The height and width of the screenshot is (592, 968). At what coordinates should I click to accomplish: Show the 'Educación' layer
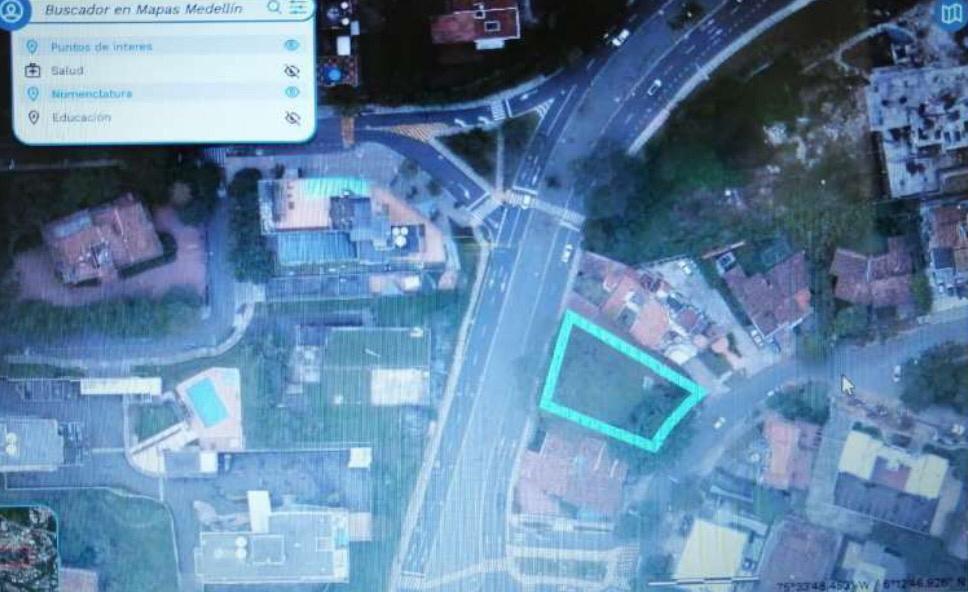coord(291,117)
